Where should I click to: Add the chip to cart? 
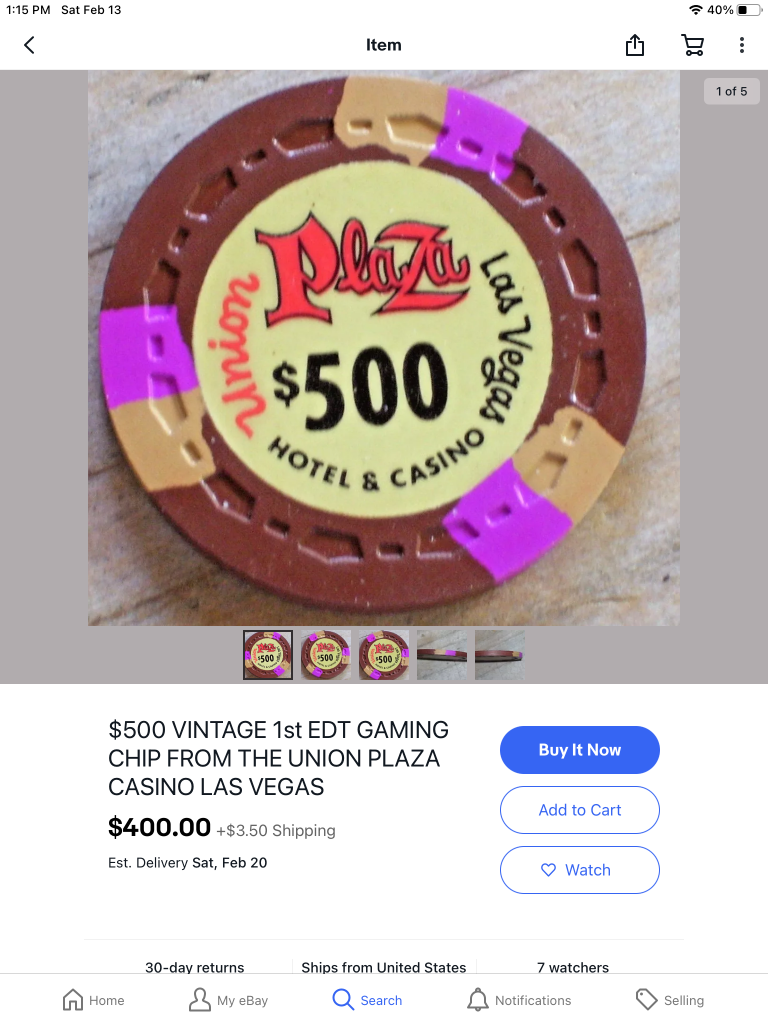pos(580,810)
